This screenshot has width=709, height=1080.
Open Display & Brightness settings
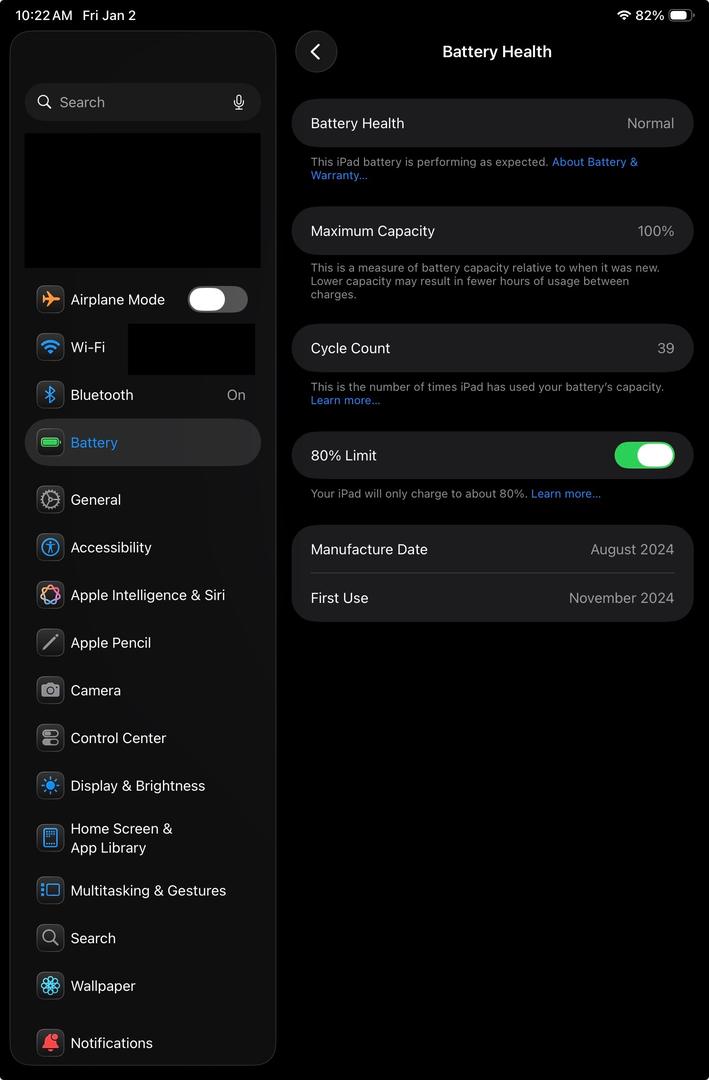point(137,786)
